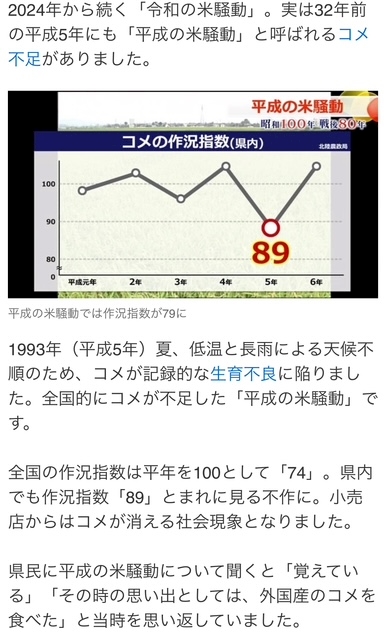Tap the rice crop index chart image
This screenshot has width=386, height=640.
coord(193,195)
